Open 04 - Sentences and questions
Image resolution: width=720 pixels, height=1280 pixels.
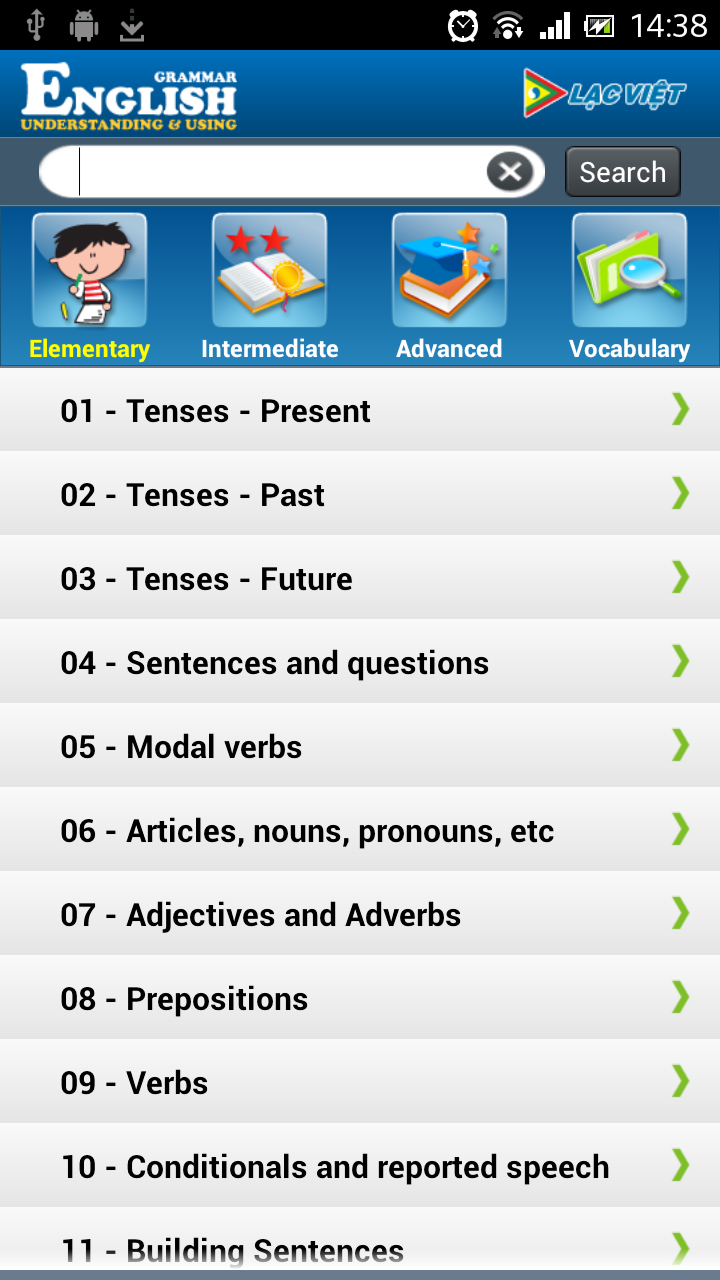point(360,661)
